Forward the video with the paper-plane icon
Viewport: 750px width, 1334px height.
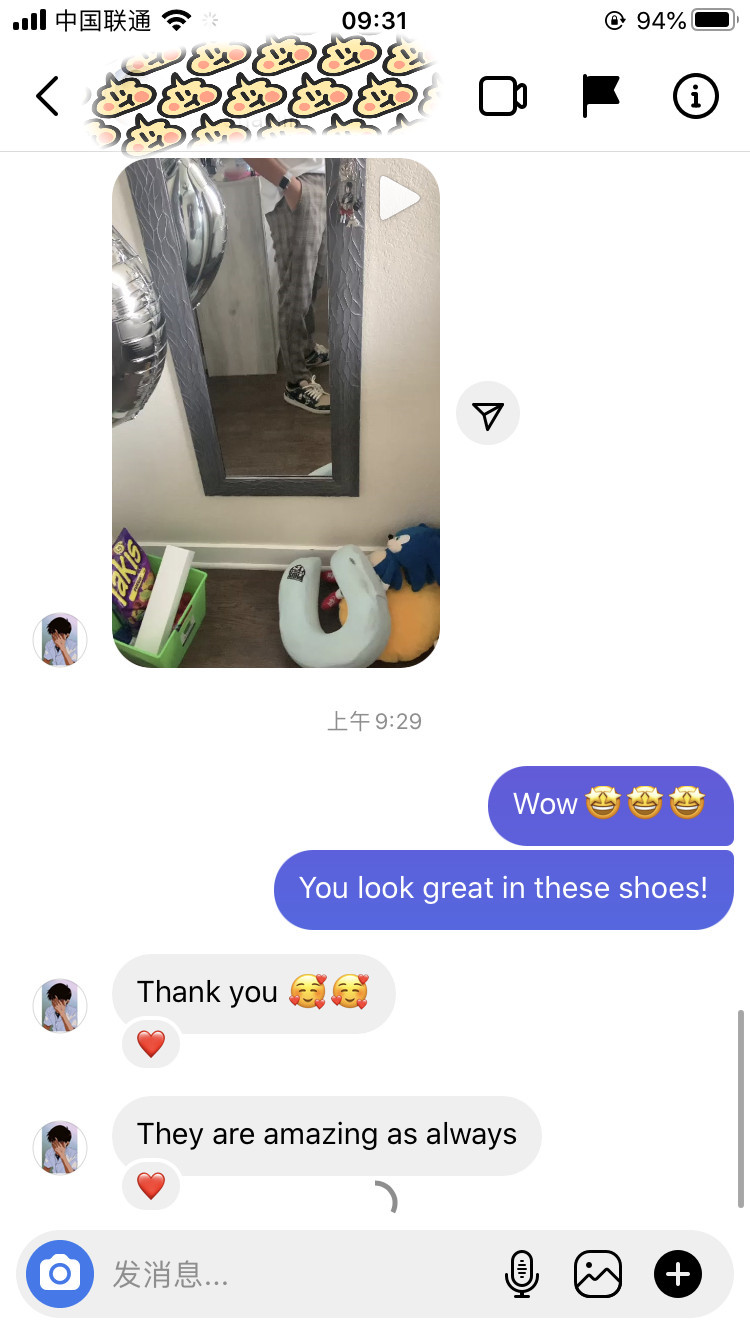[488, 413]
